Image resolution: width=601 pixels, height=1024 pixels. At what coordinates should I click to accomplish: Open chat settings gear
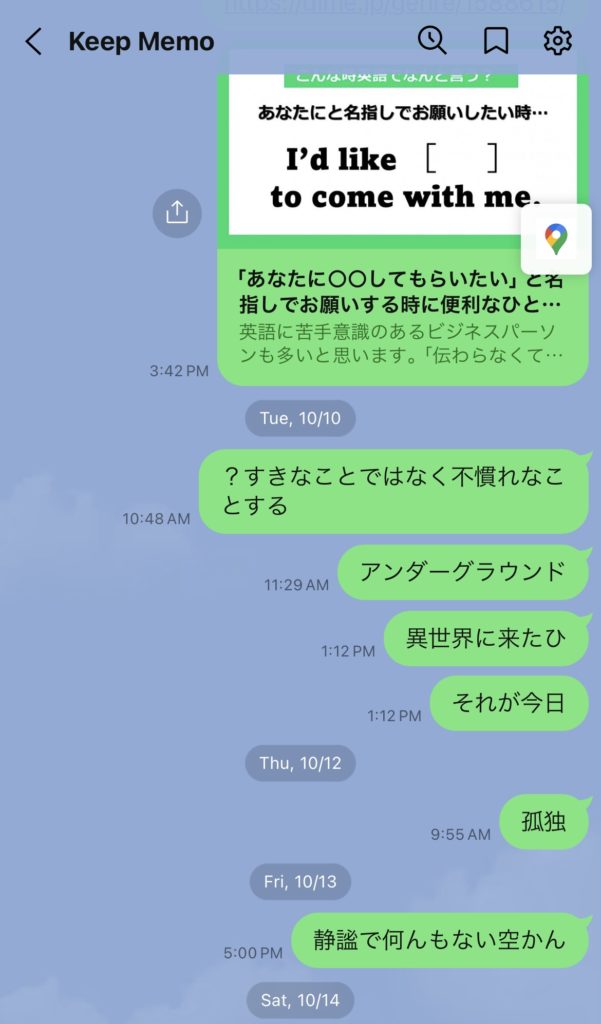(557, 41)
